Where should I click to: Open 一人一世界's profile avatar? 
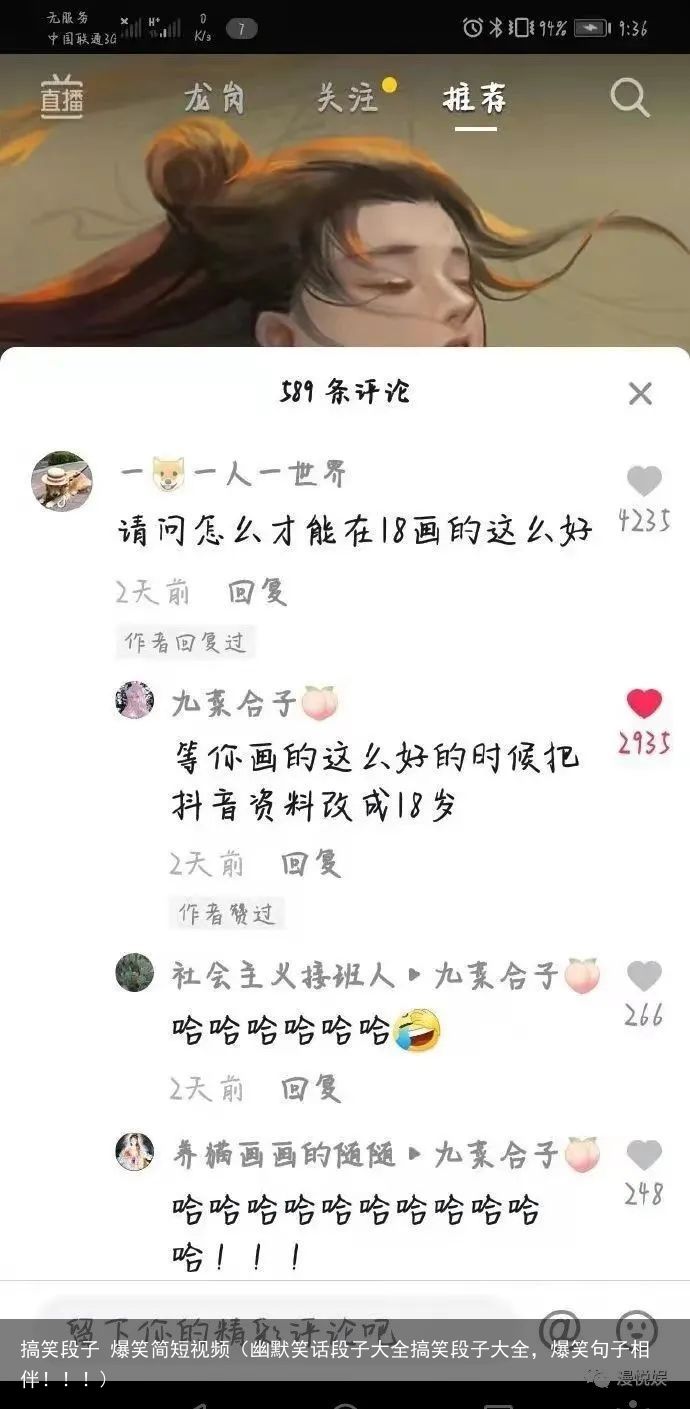tap(62, 481)
